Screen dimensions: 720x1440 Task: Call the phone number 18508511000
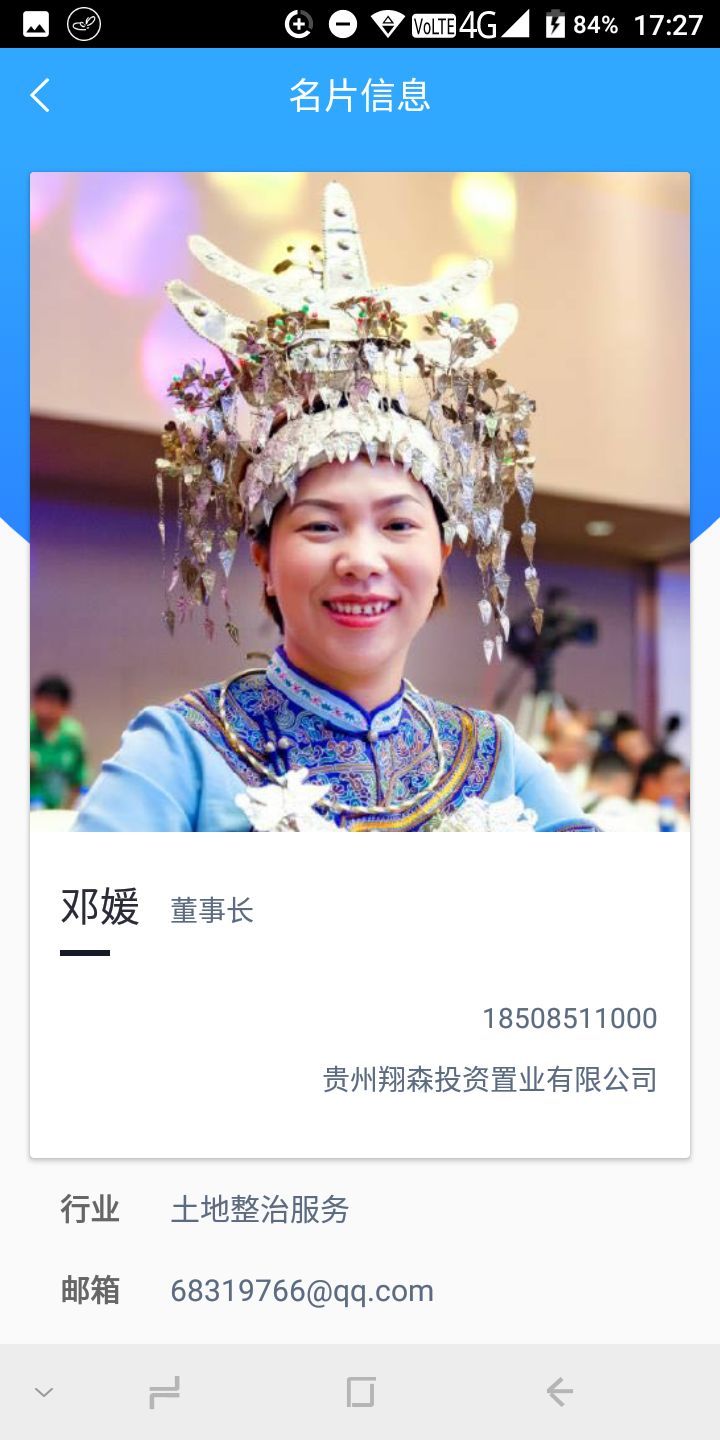coord(569,1019)
